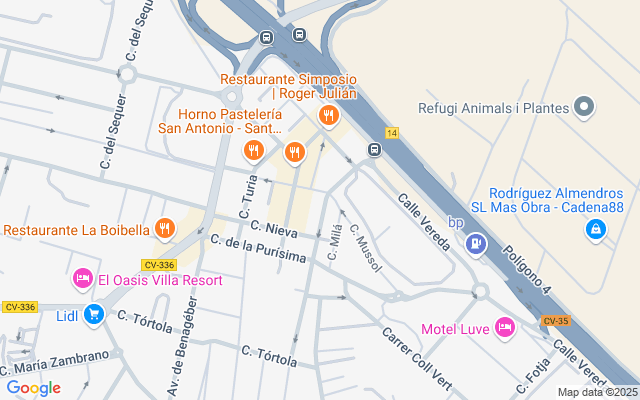The height and width of the screenshot is (400, 640).
Task: Open Rodríguez Almendros SL Mas Obra pin
Action: pos(596,230)
